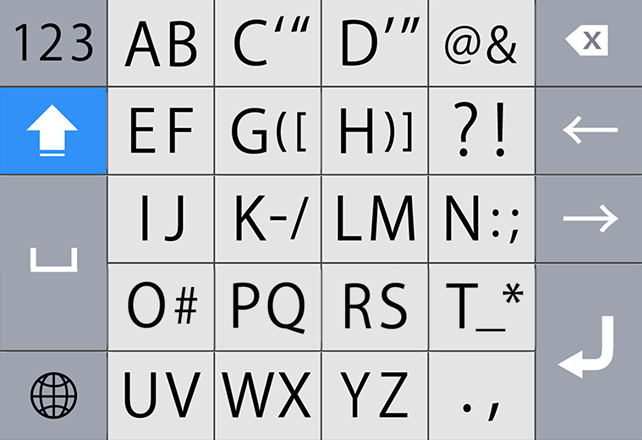Tap the space bar key
The height and width of the screenshot is (440, 642).
click(53, 263)
